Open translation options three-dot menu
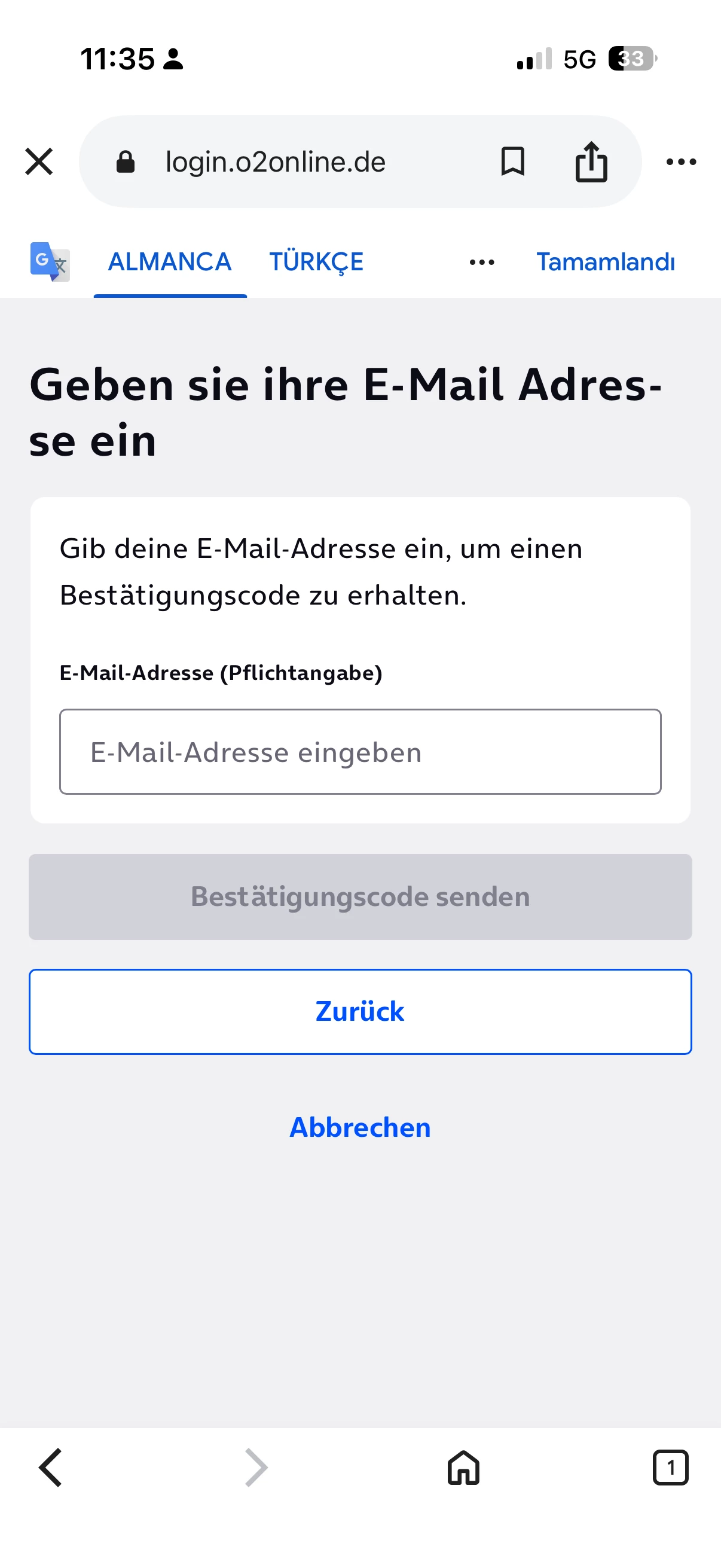 [x=482, y=263]
